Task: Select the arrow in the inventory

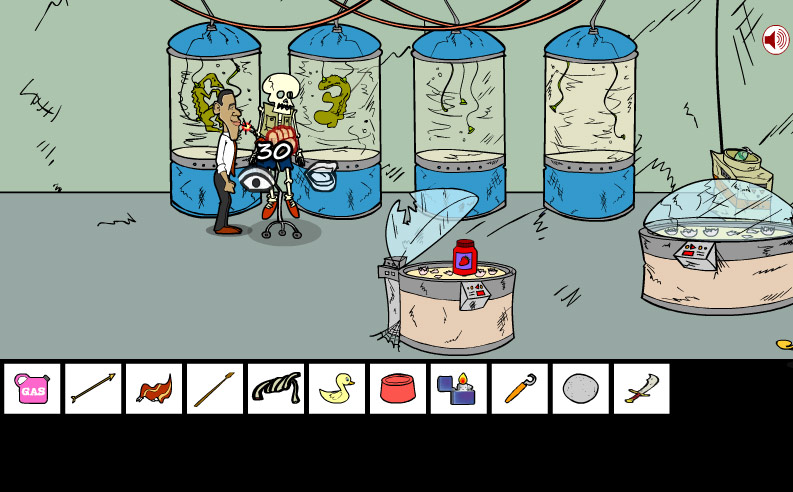Action: click(x=93, y=389)
